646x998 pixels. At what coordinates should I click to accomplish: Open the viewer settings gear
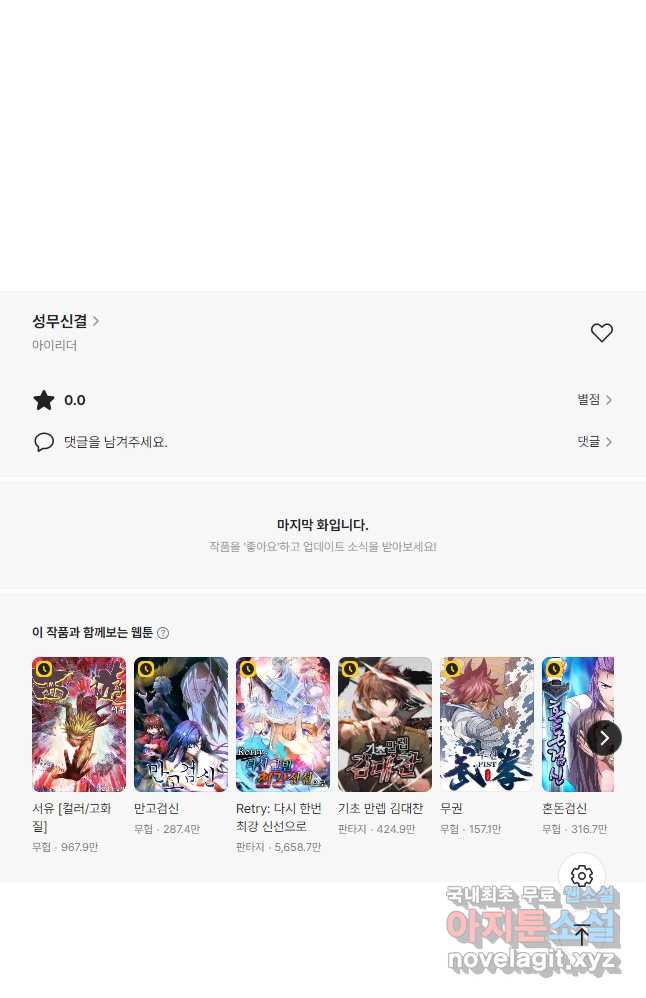click(x=582, y=876)
